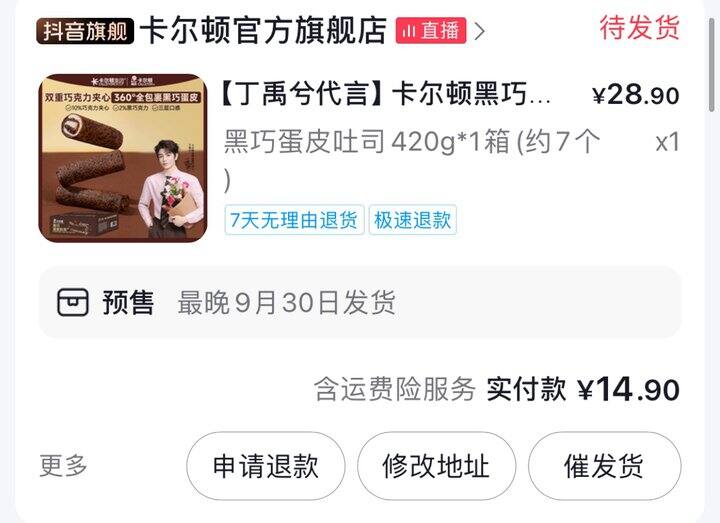Open the 【丁禹兮代言】卡尔顿黑巧 product title
720x523 pixels.
coord(385,95)
